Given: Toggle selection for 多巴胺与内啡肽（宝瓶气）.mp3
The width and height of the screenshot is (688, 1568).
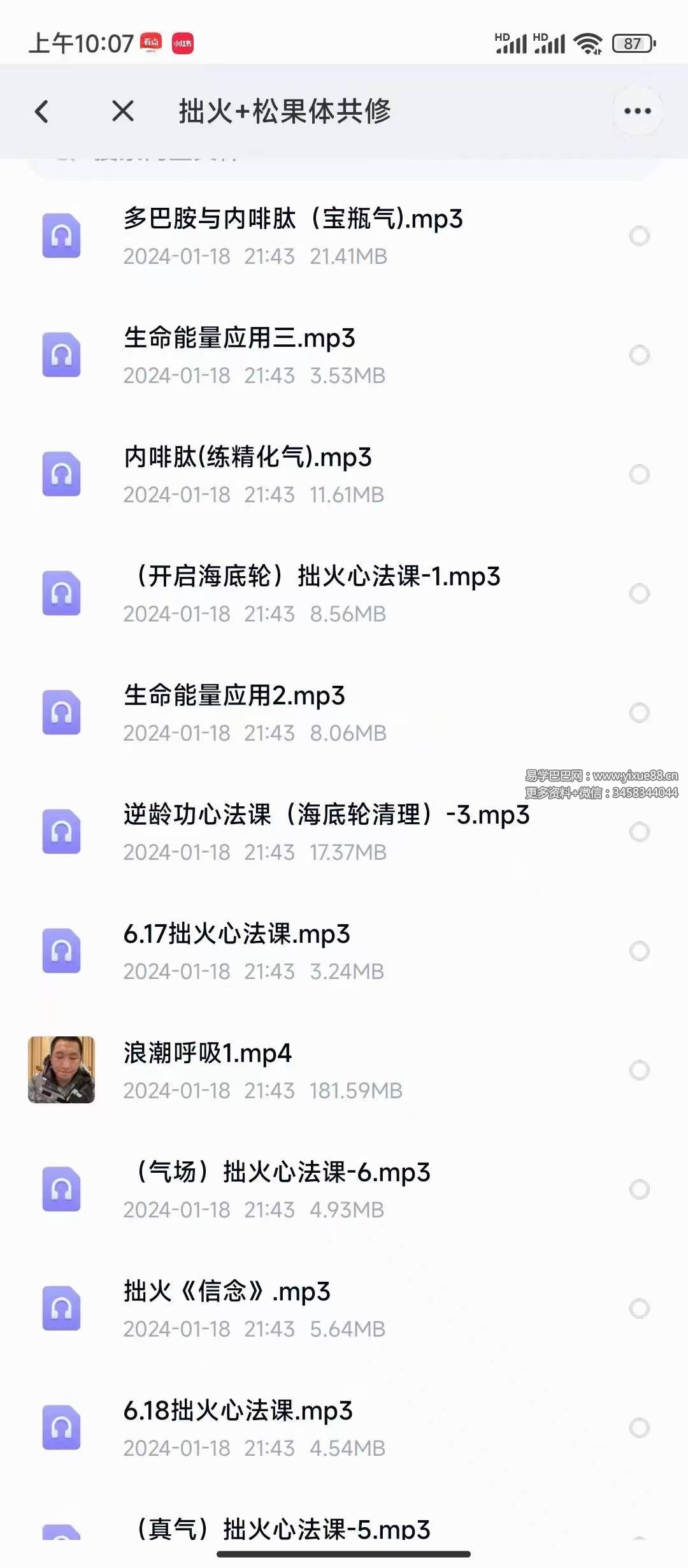Looking at the screenshot, I should coord(638,237).
